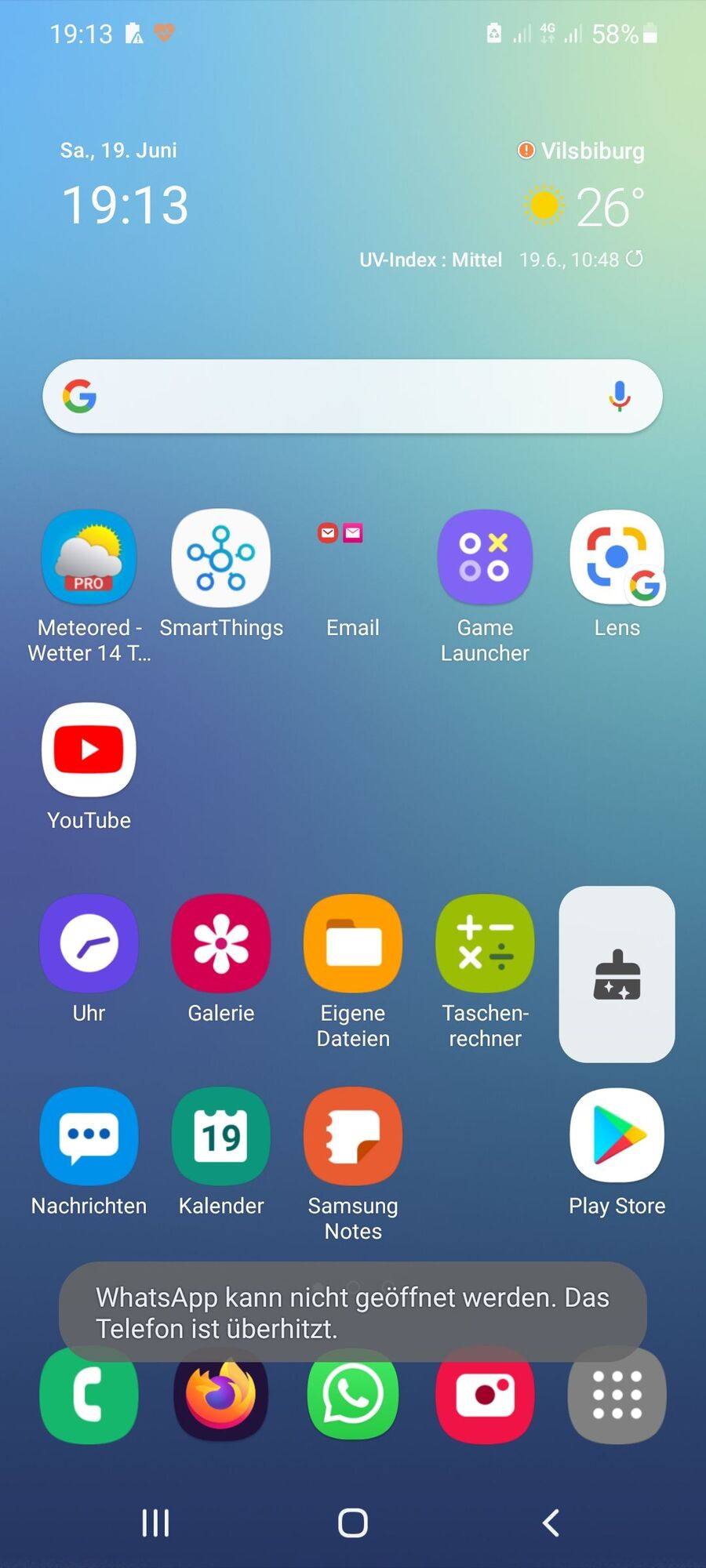Viewport: 706px width, 1568px height.
Task: Open the app drawer grid
Action: tap(617, 1395)
